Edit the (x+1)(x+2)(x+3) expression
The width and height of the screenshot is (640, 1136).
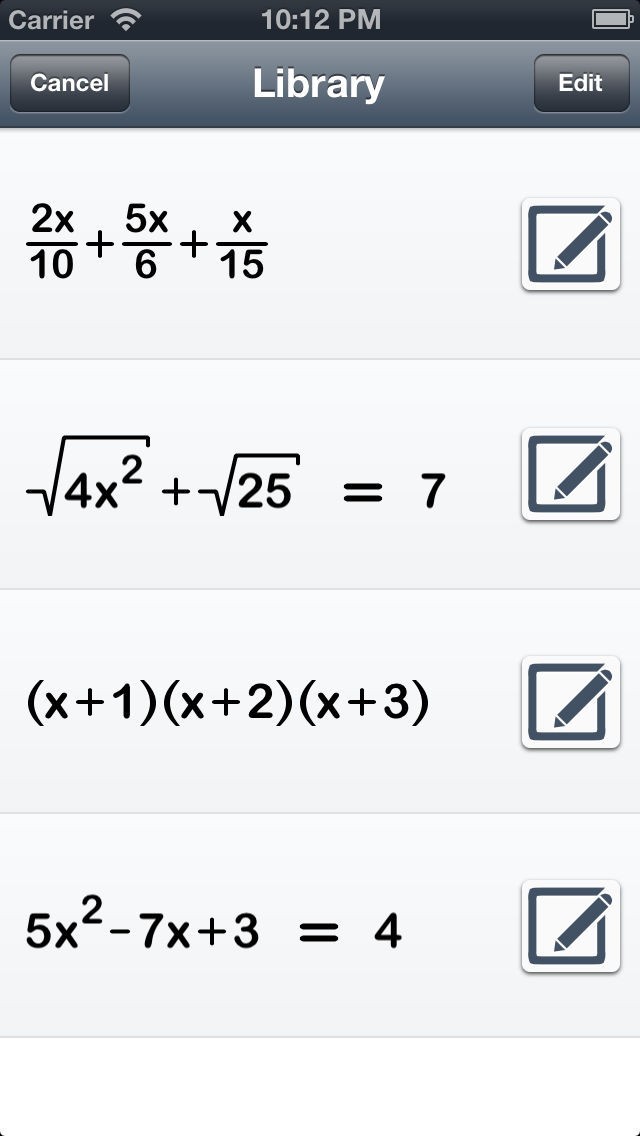570,702
